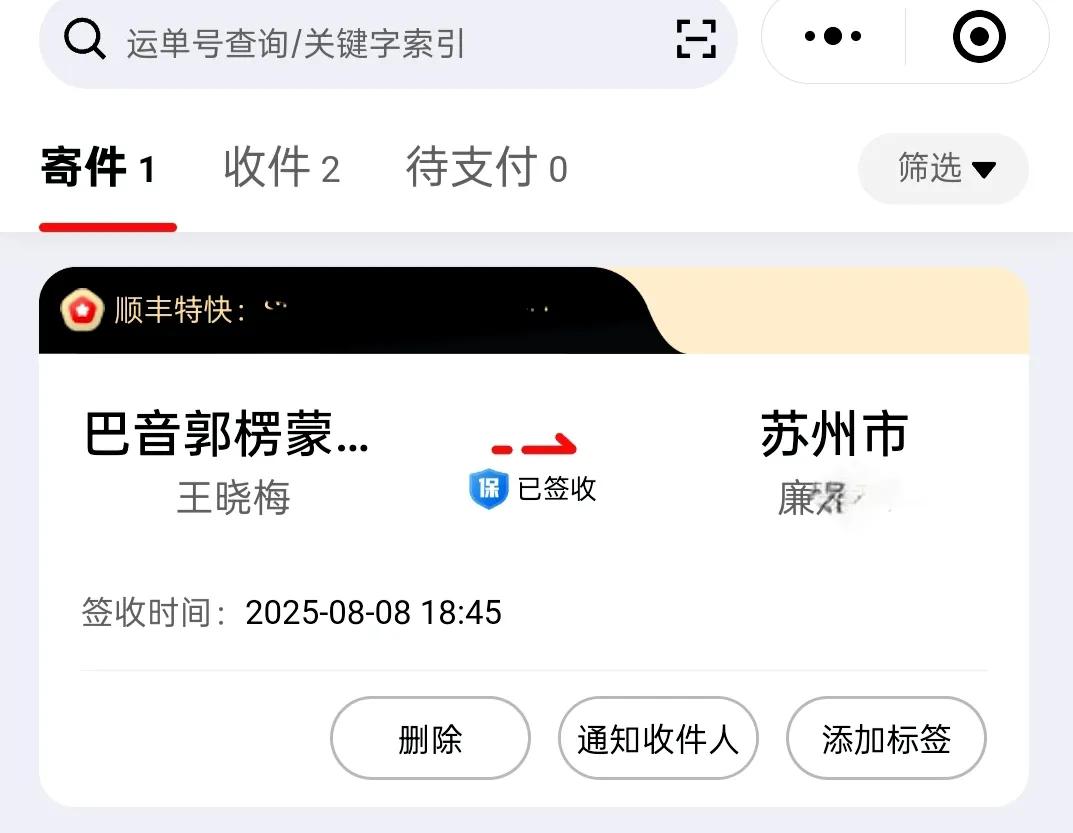Expand the 筛选 filter dropdown

[x=943, y=168]
